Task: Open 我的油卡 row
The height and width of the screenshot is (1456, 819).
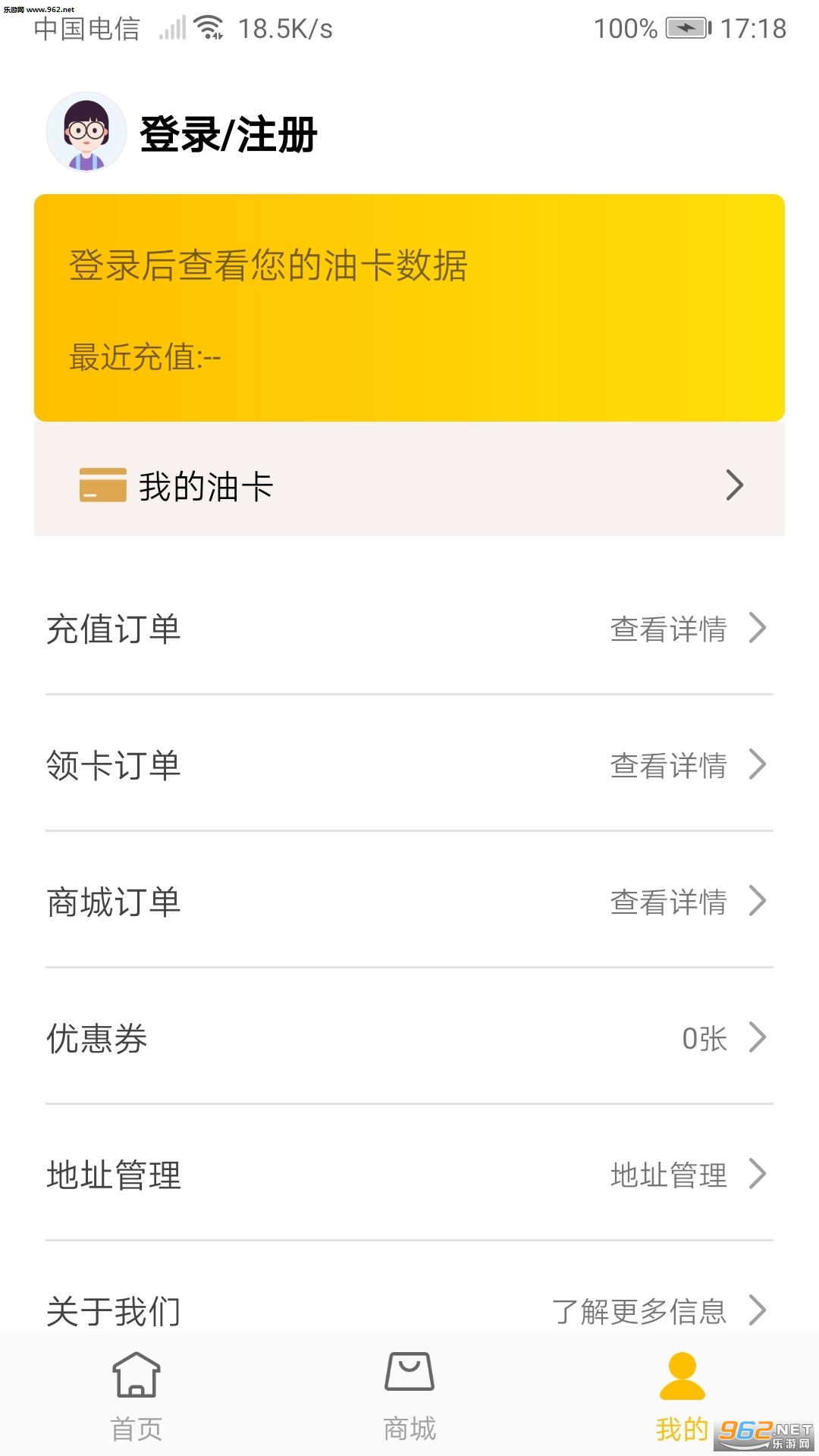Action: (409, 485)
